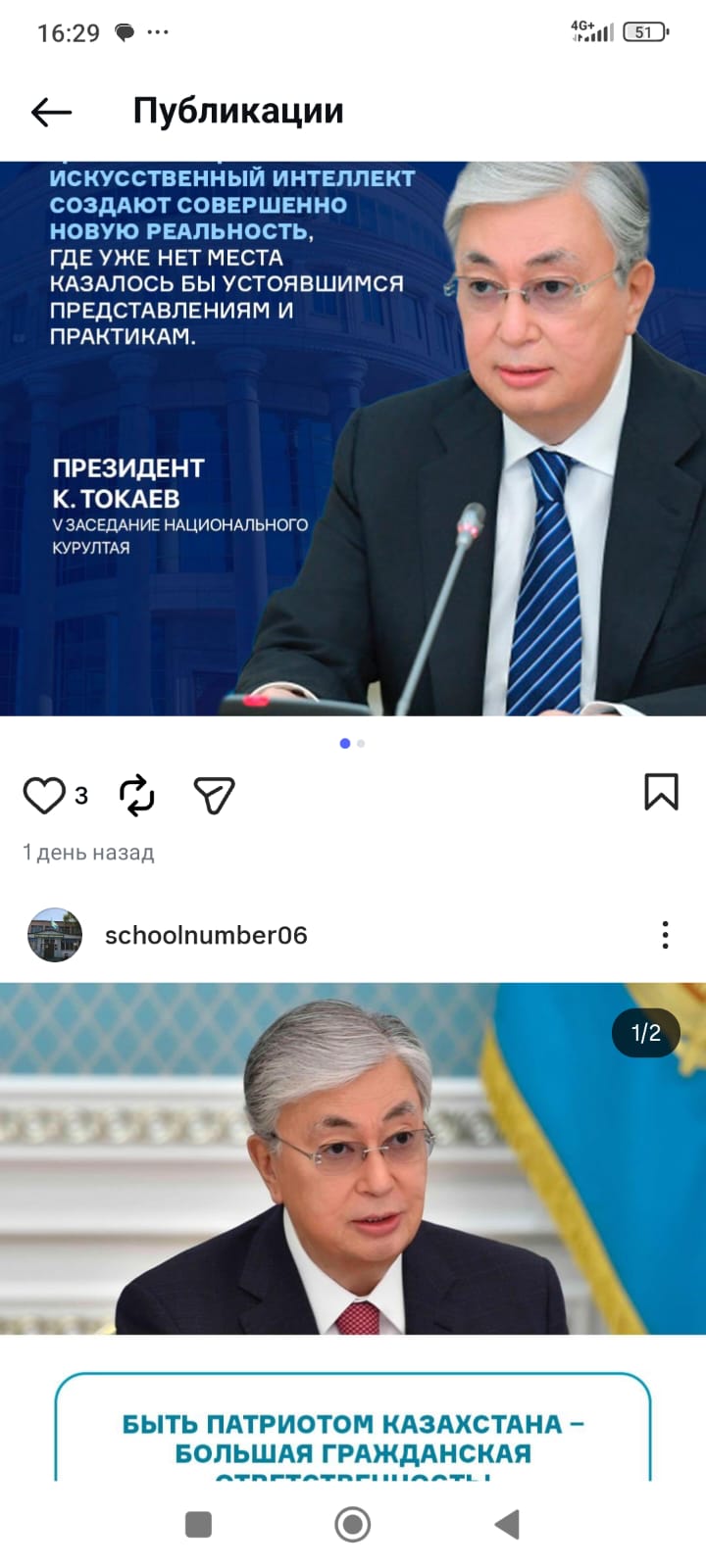The width and height of the screenshot is (706, 1568).
Task: Tap the Android back navigation button
Action: (506, 1525)
